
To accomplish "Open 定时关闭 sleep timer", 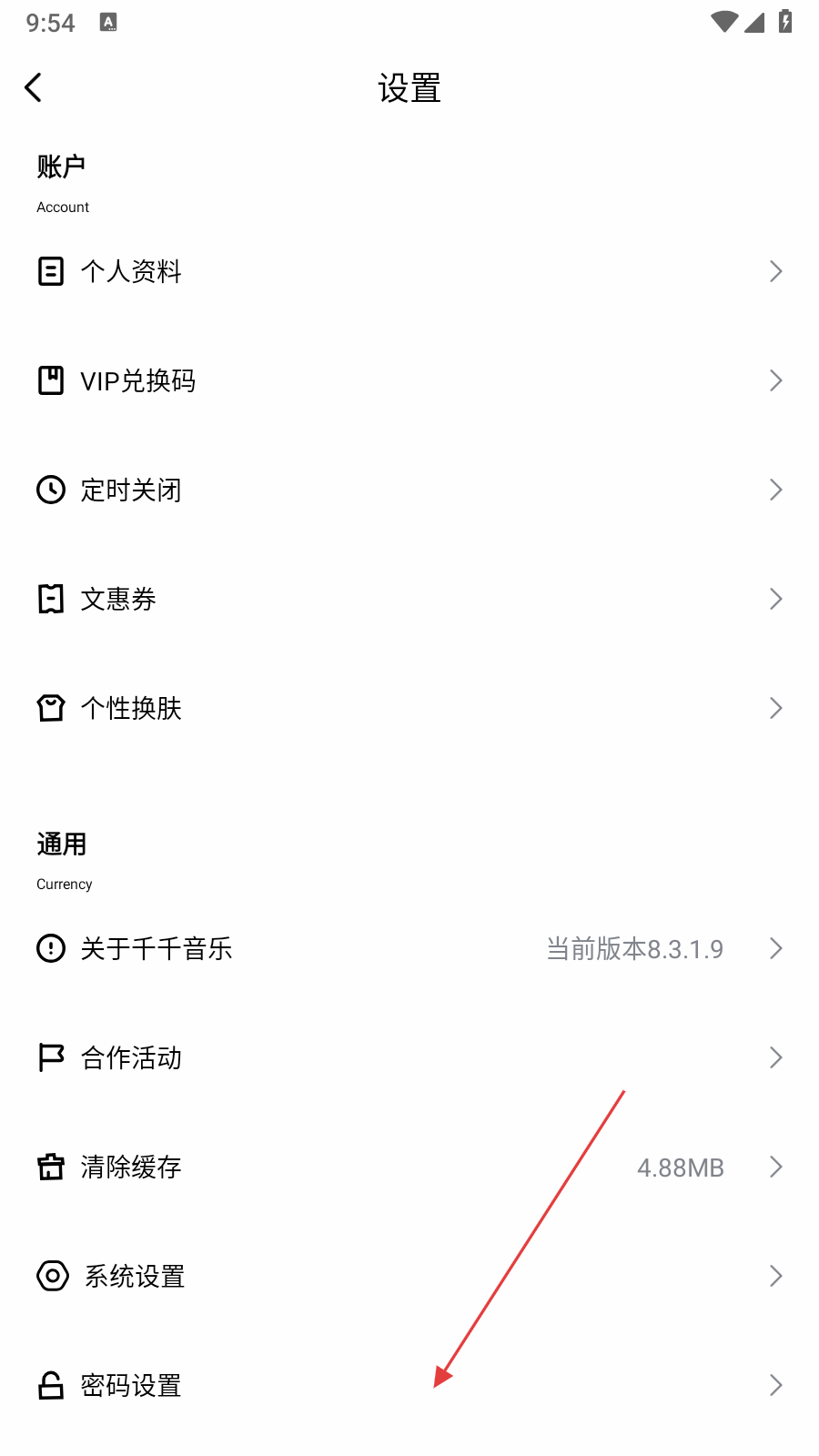I will [x=132, y=490].
